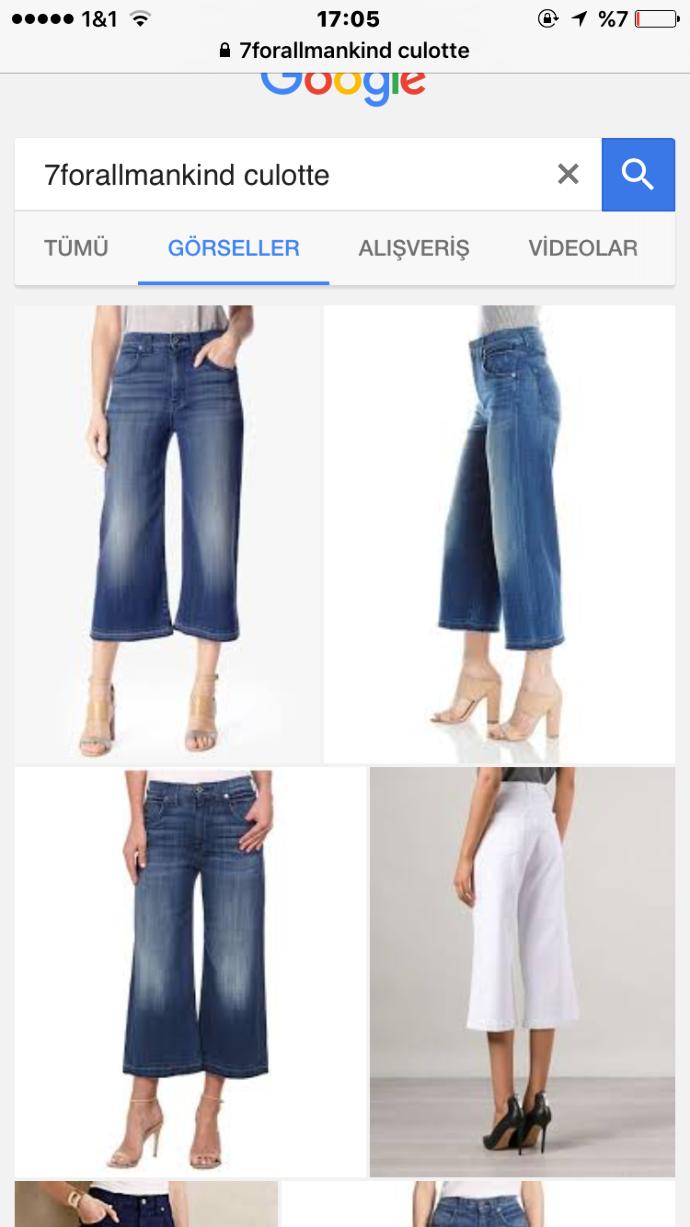Tap the address bar showing 7forallmankind culotte

tap(345, 50)
